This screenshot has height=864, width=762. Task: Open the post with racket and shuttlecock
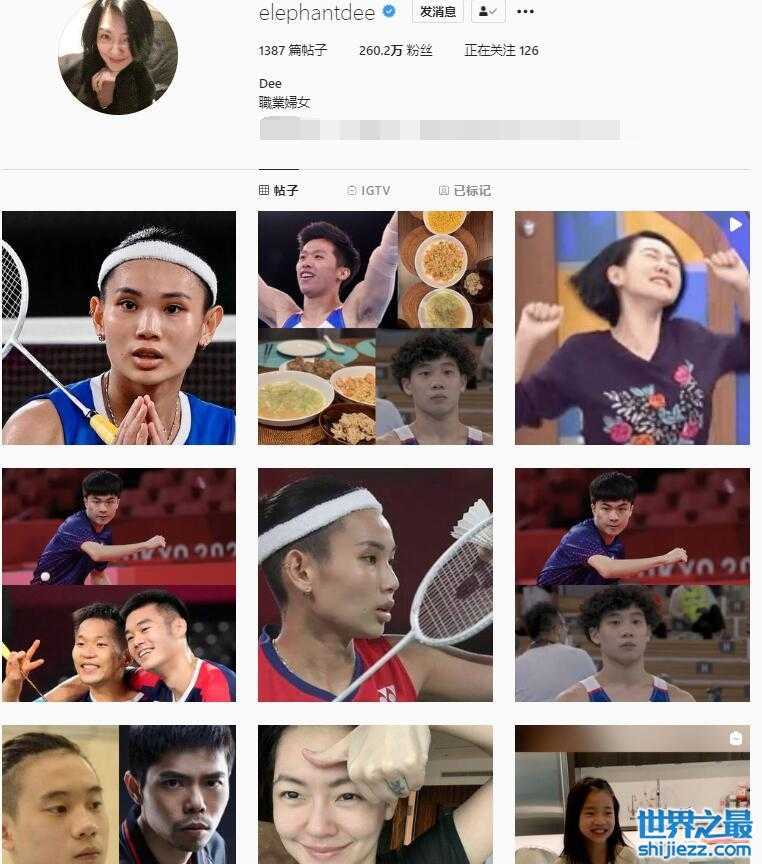pyautogui.click(x=375, y=585)
